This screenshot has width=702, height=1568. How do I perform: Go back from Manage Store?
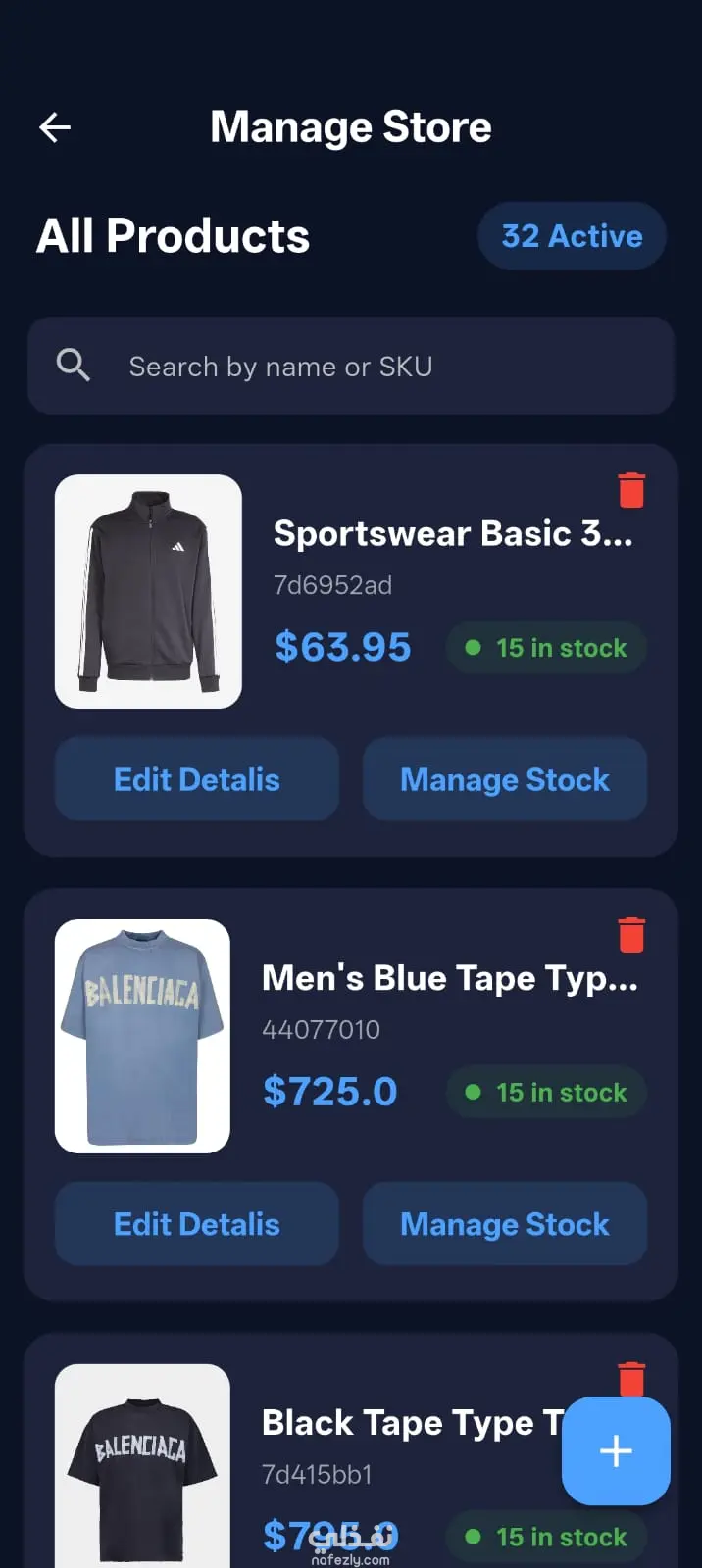pyautogui.click(x=55, y=127)
